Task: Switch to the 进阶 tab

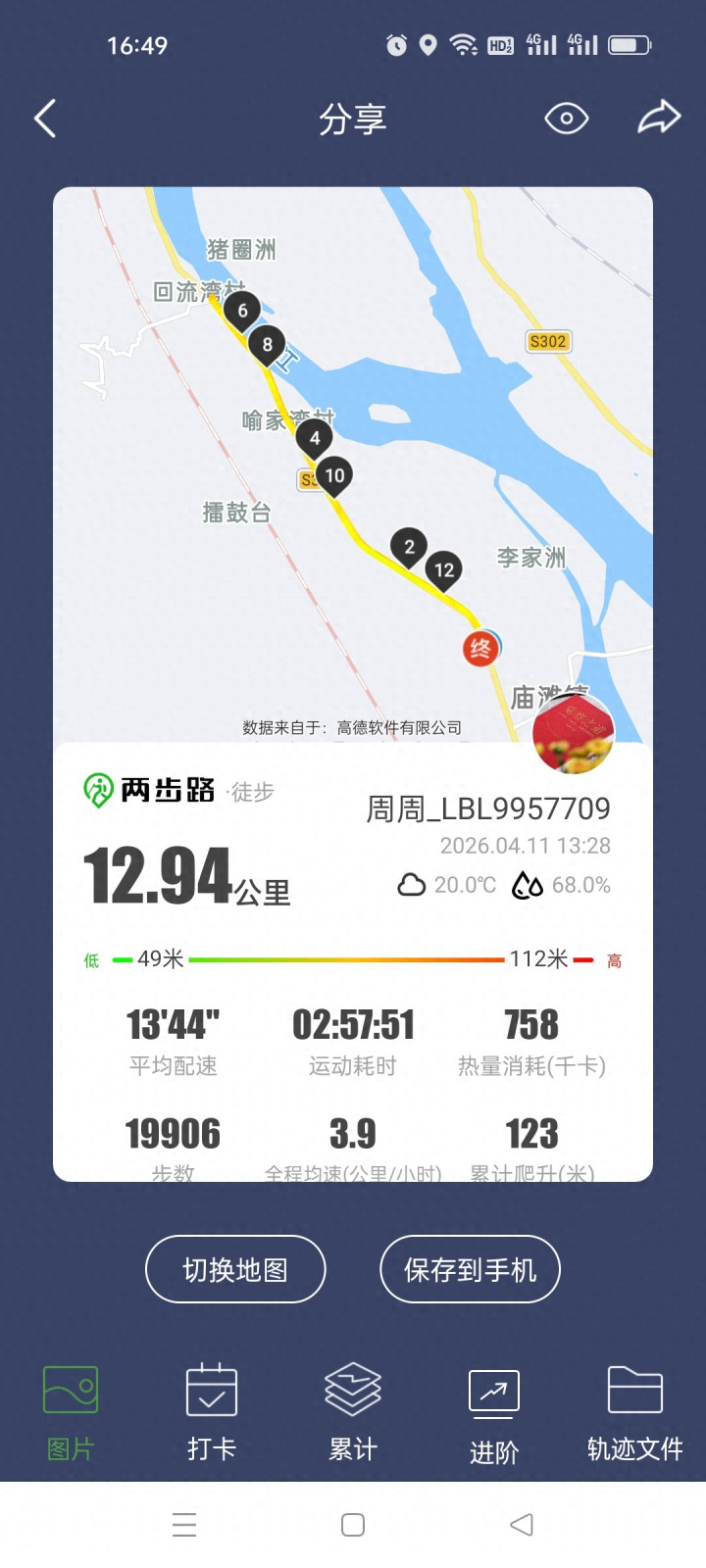Action: pos(494,1414)
